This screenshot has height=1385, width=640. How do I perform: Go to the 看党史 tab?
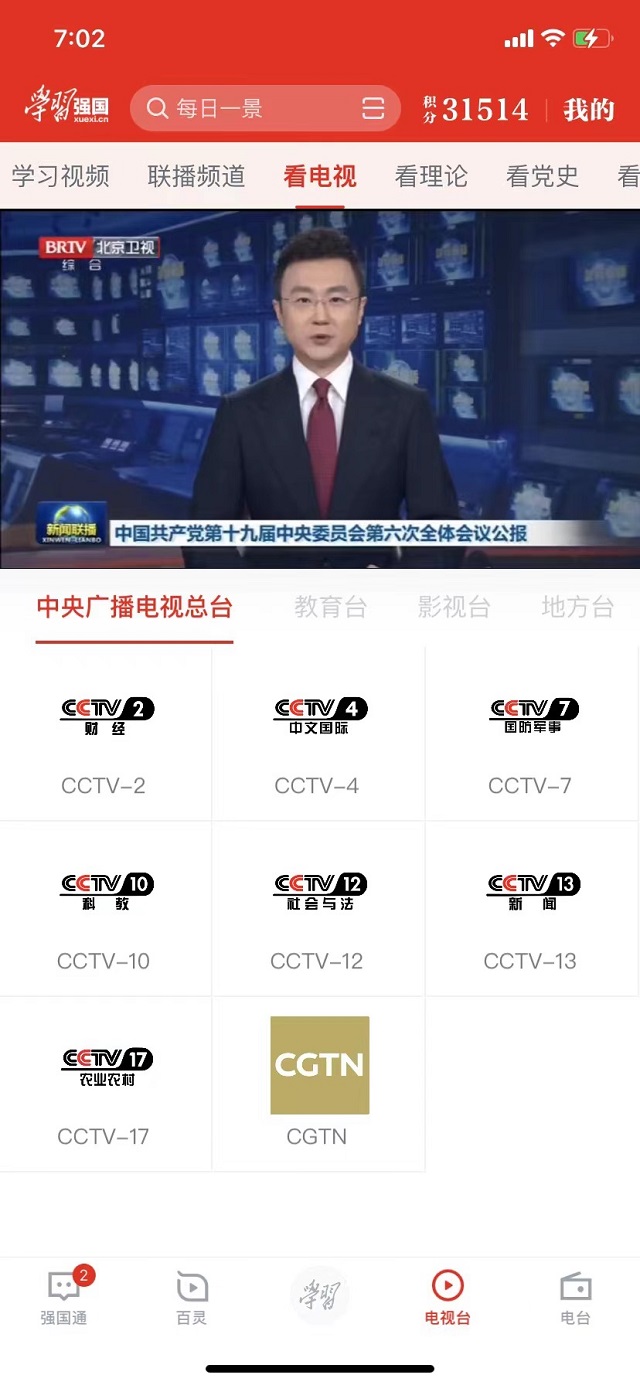(542, 177)
